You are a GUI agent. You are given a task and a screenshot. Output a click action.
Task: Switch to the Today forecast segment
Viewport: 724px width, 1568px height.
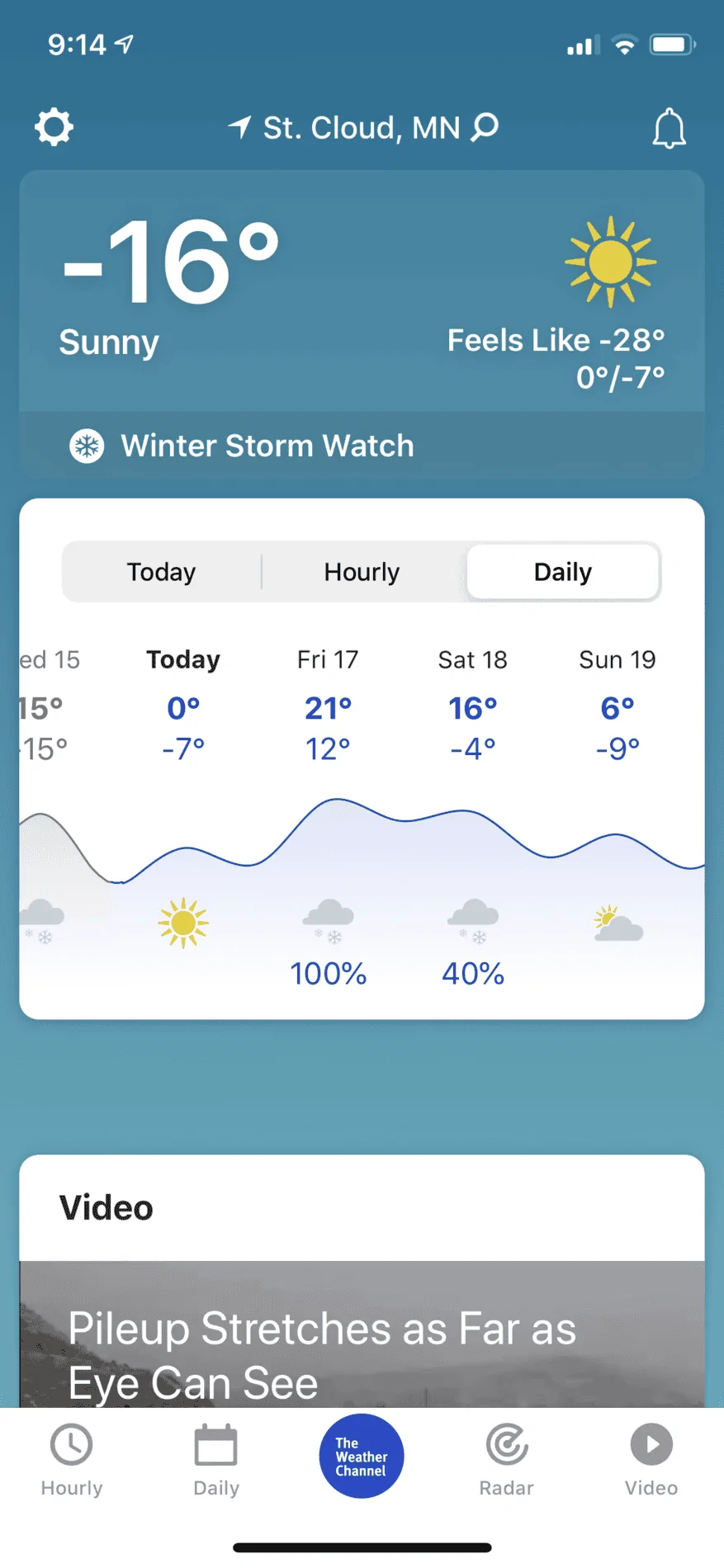162,572
